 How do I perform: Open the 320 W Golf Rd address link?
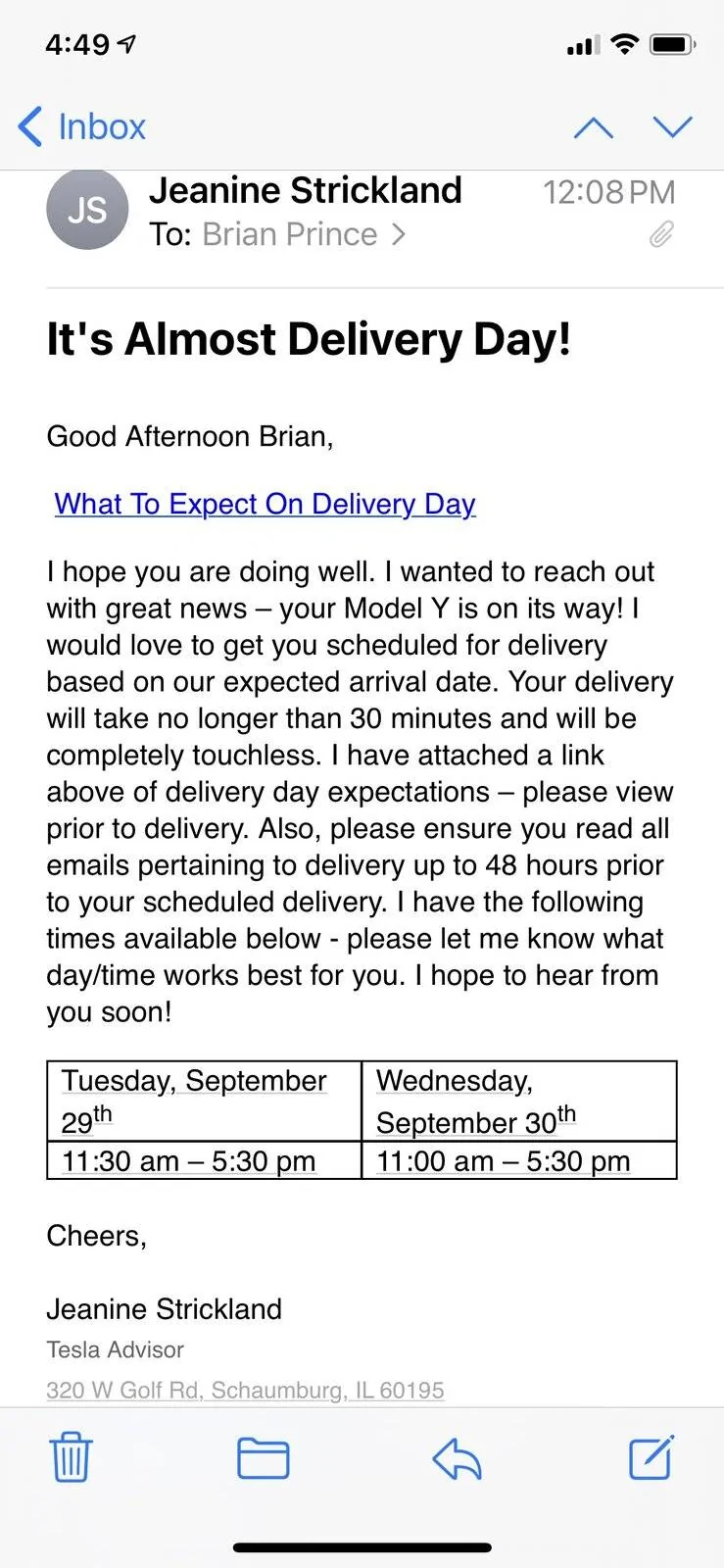click(245, 1390)
